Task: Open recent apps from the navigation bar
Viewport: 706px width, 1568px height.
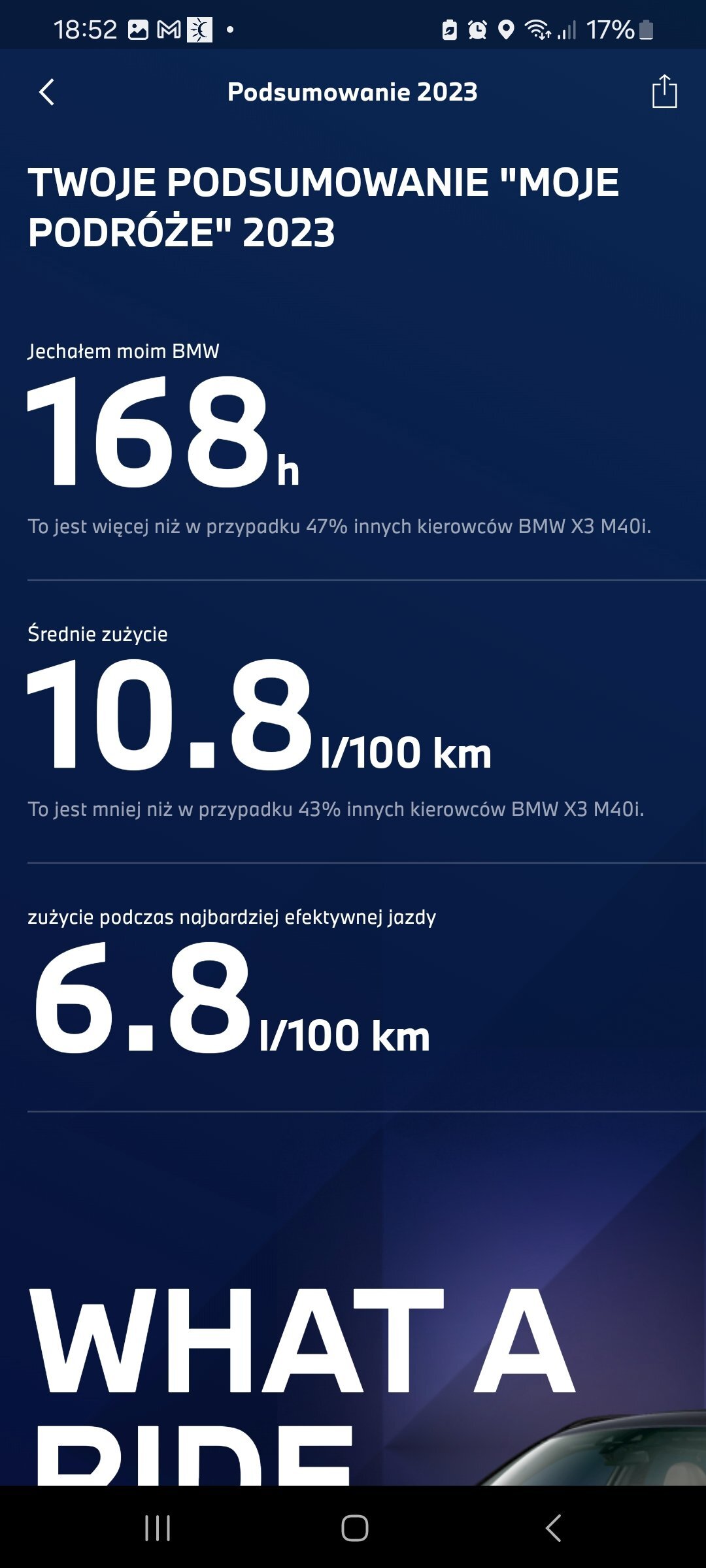Action: [x=158, y=1528]
